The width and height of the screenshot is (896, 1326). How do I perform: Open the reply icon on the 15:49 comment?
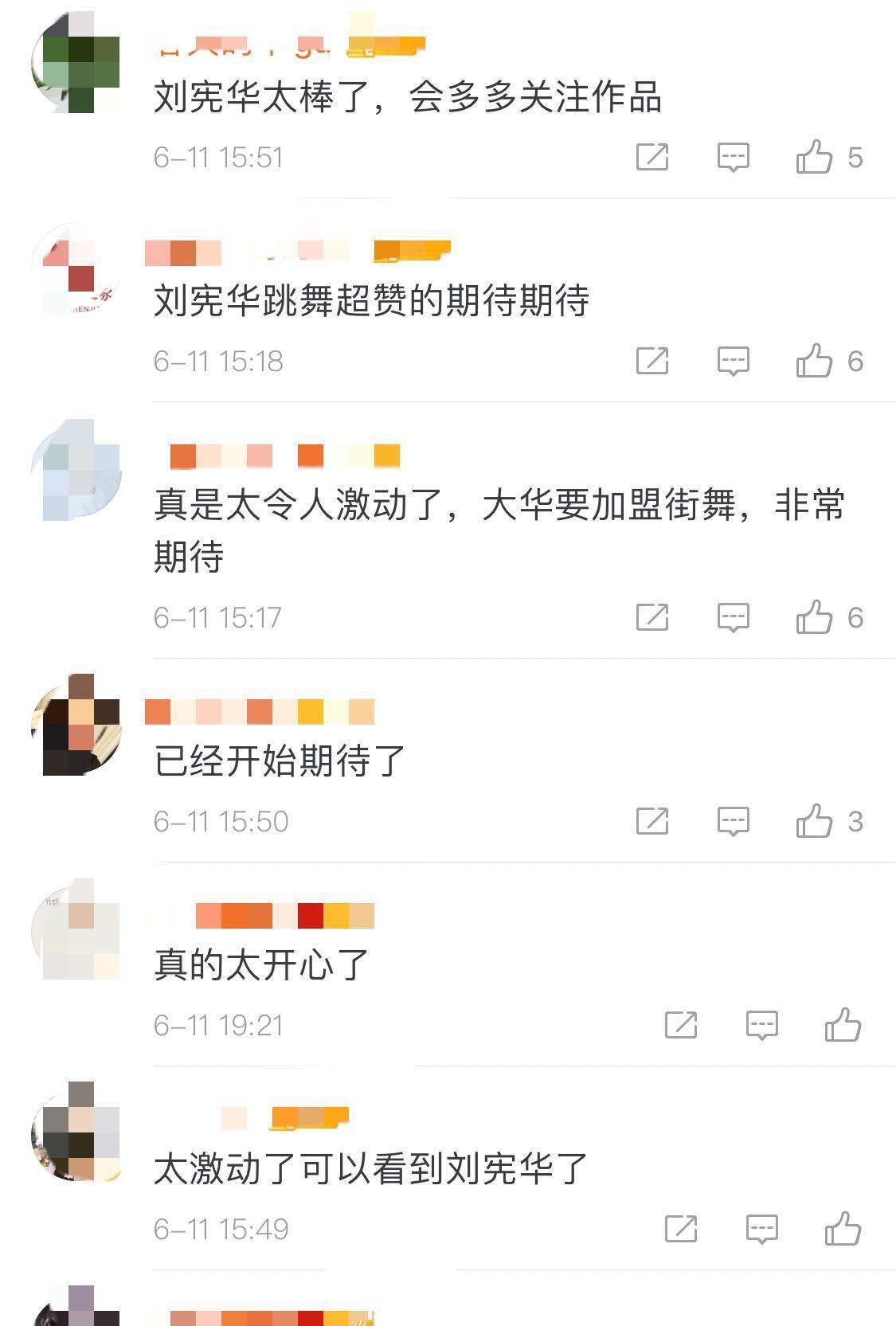759,1228
